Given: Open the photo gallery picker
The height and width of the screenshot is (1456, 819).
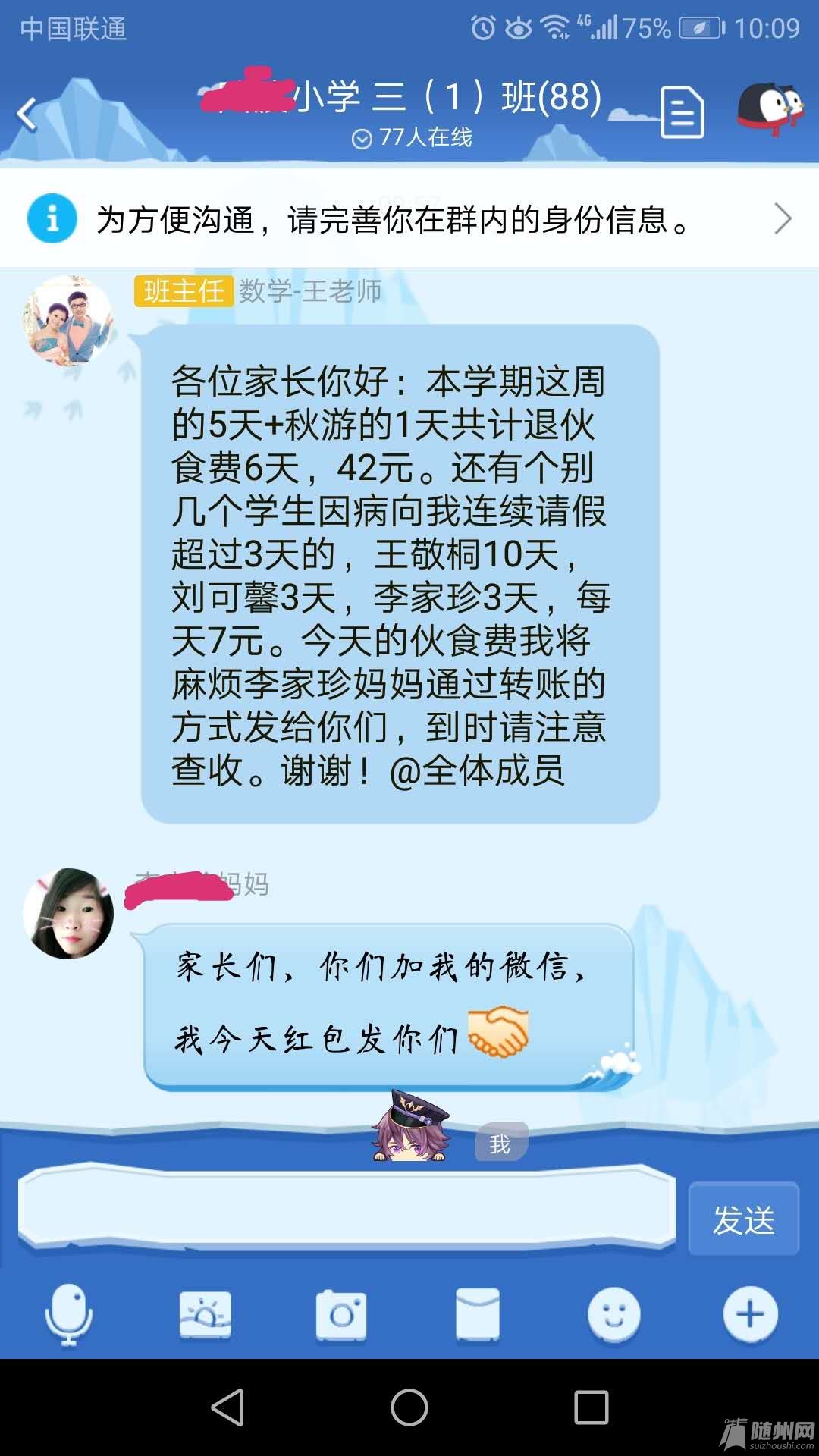Looking at the screenshot, I should 205,1314.
